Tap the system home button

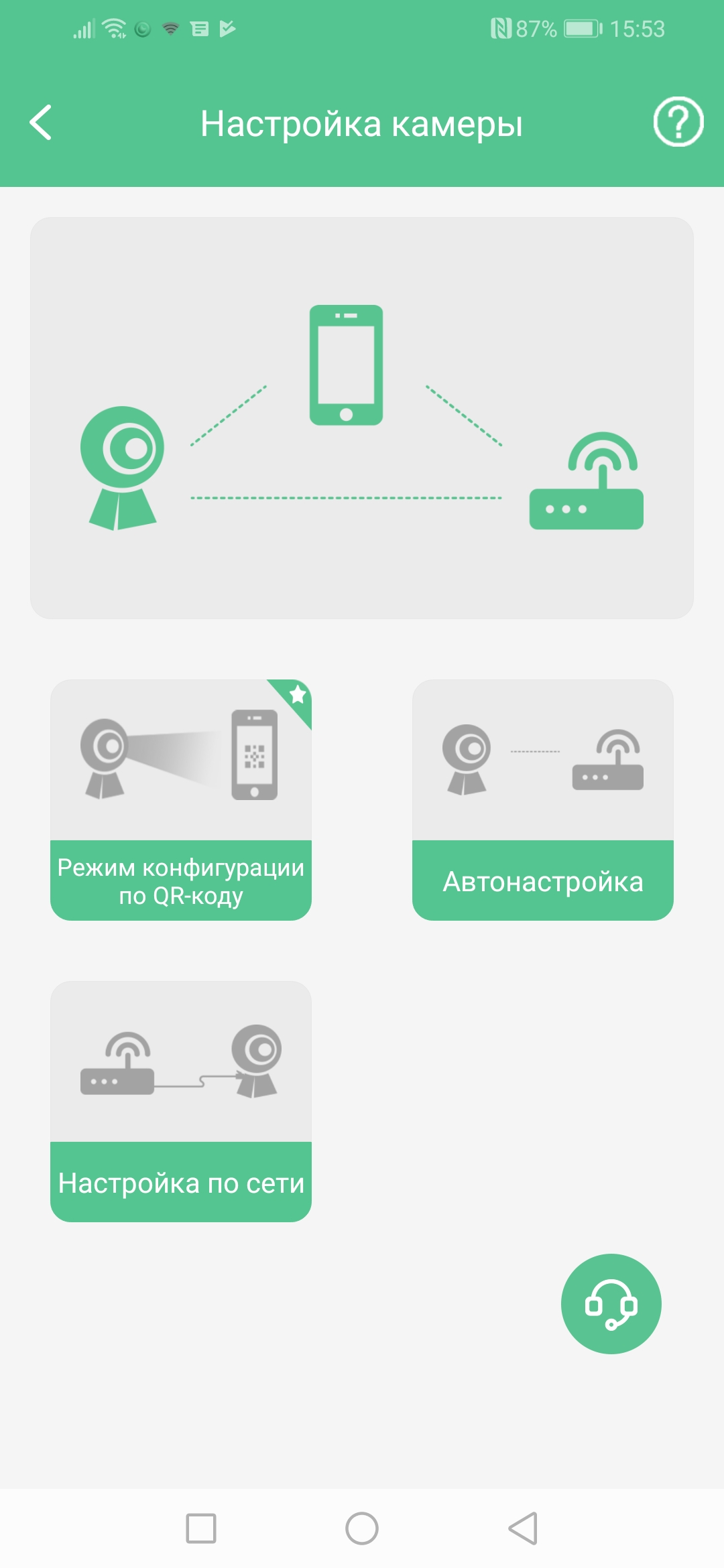click(362, 1528)
